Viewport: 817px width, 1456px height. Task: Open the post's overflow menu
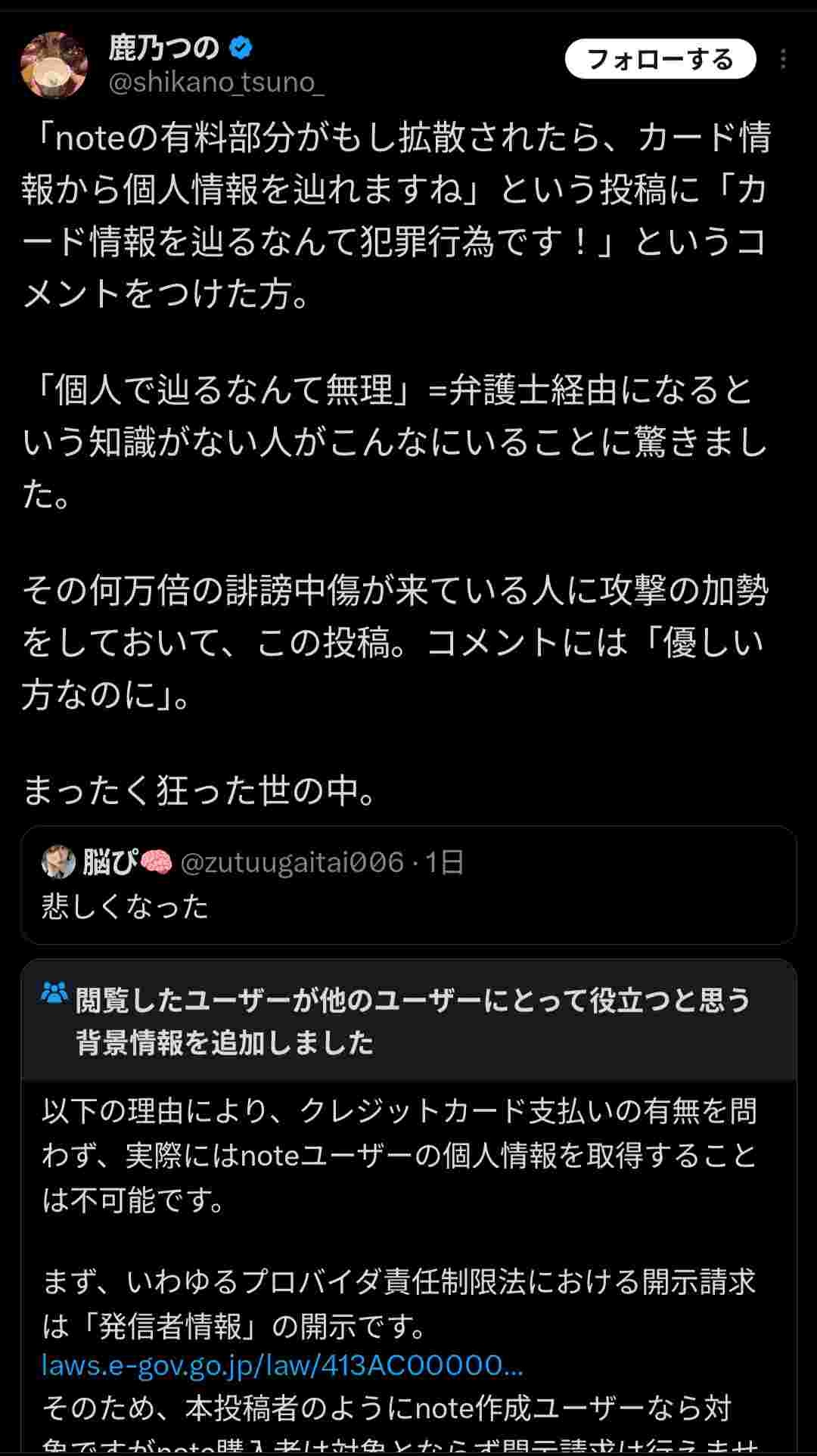(784, 59)
